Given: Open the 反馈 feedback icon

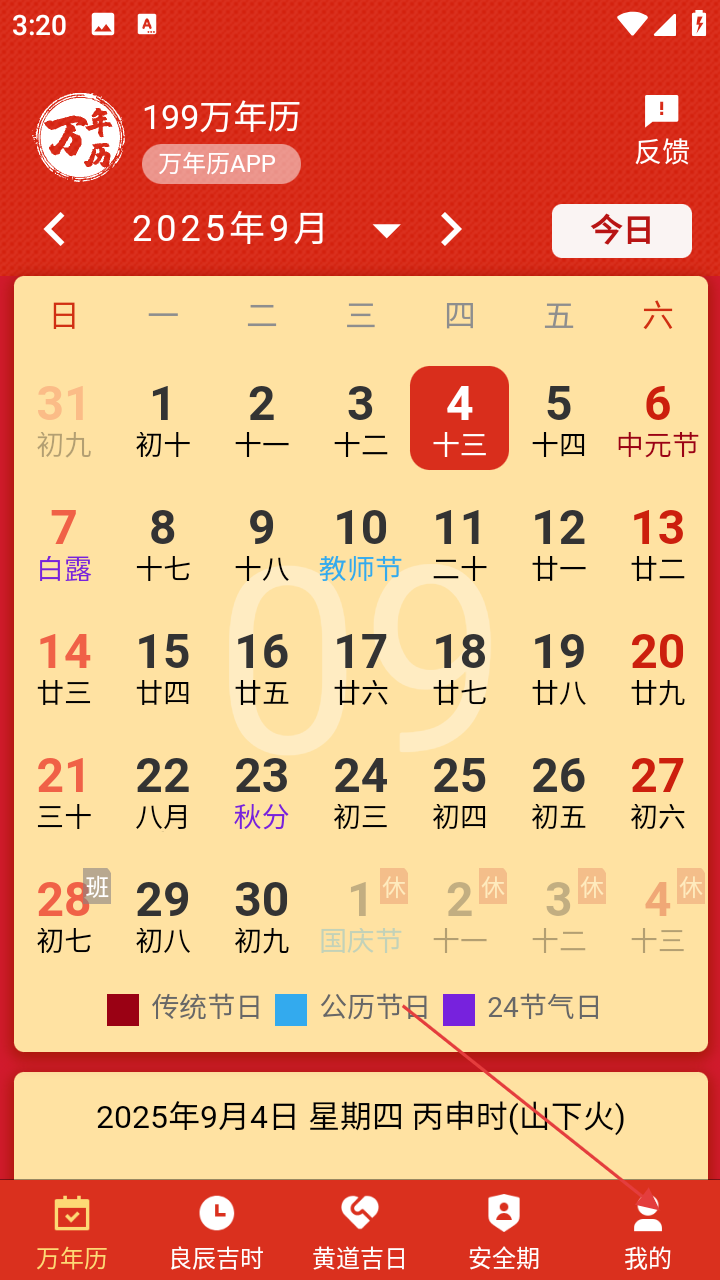Looking at the screenshot, I should click(662, 130).
